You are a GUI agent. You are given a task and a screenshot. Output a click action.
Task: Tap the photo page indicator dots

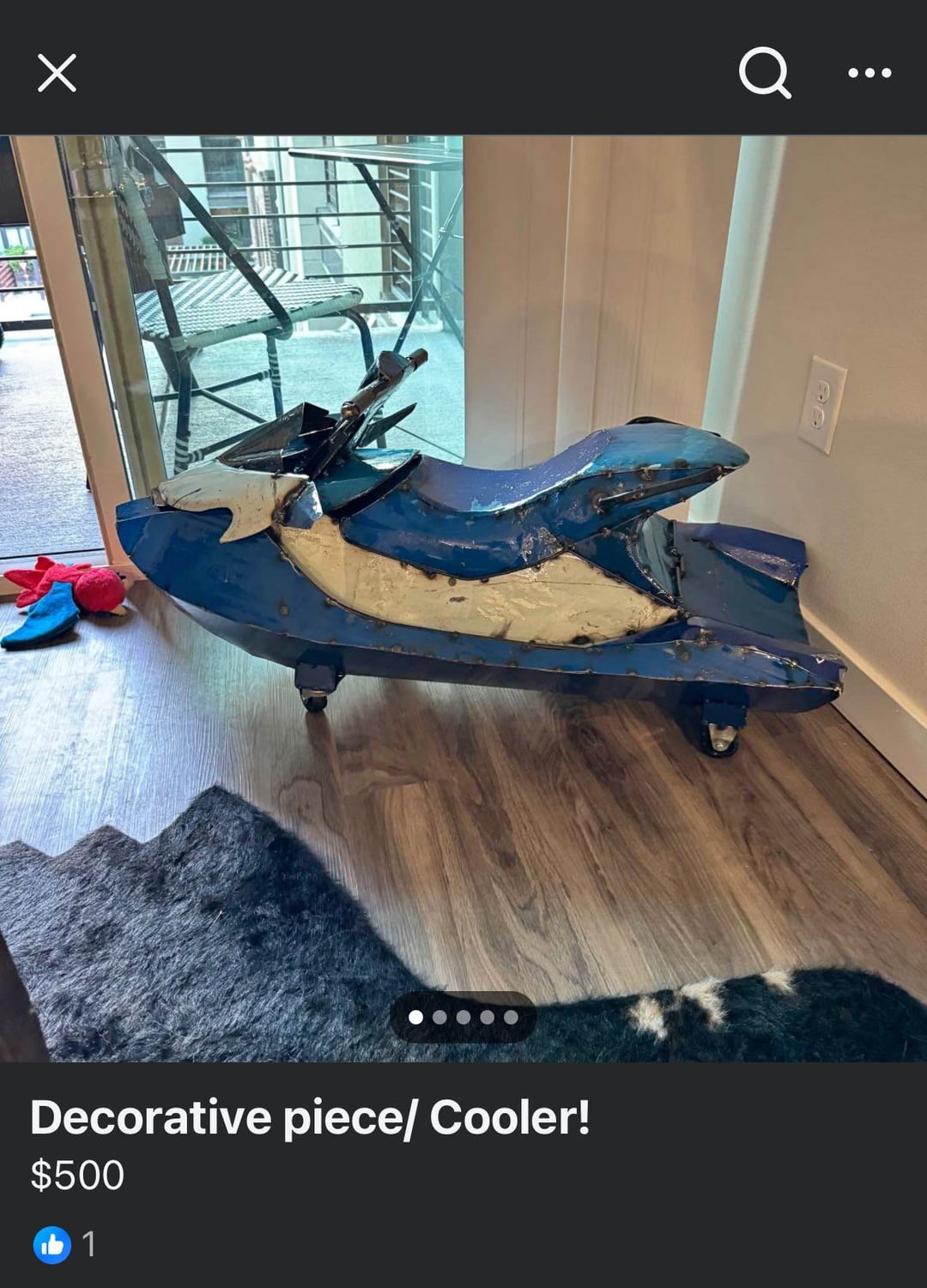463,1018
